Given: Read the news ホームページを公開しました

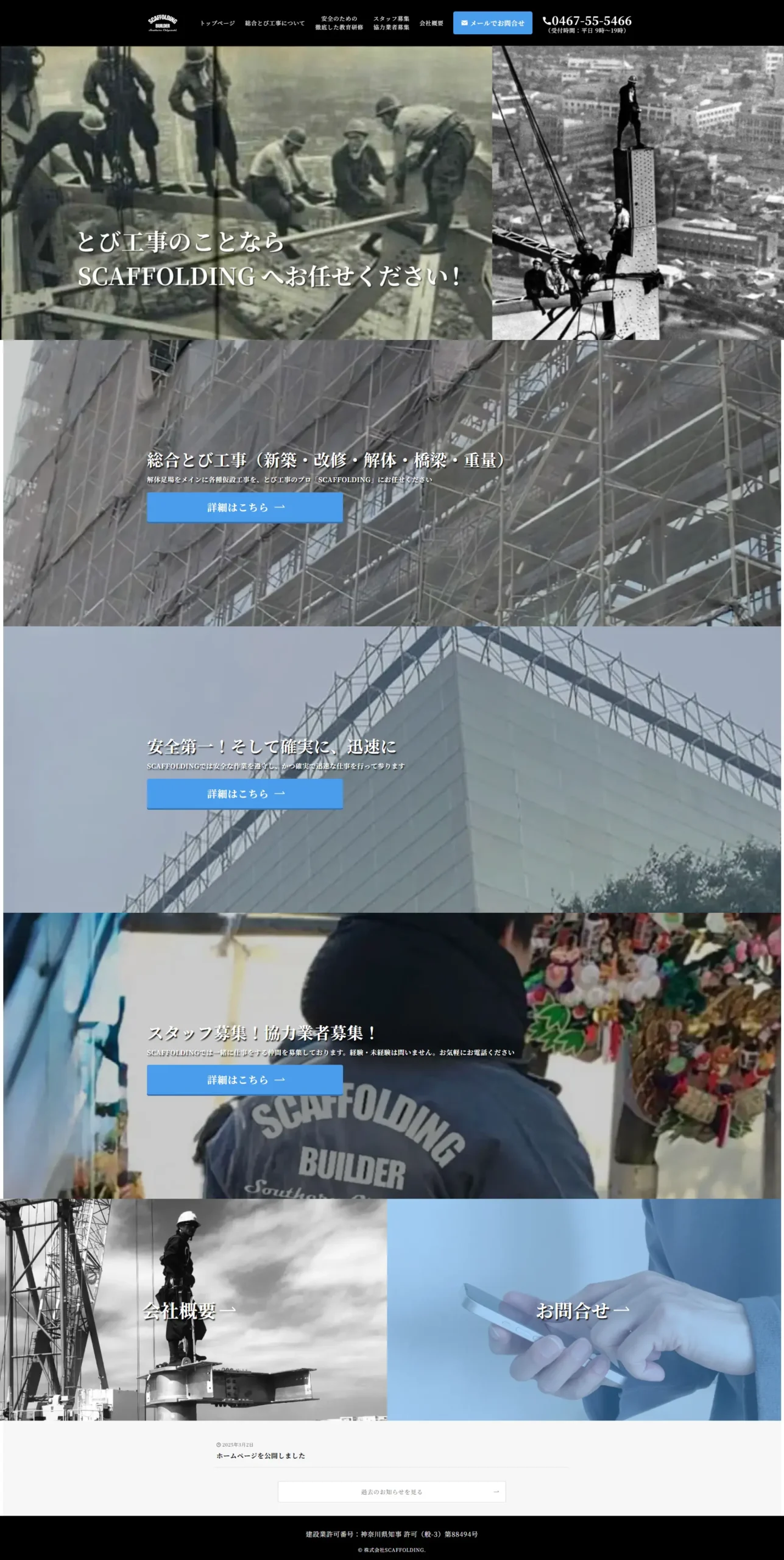Looking at the screenshot, I should pos(261,1455).
